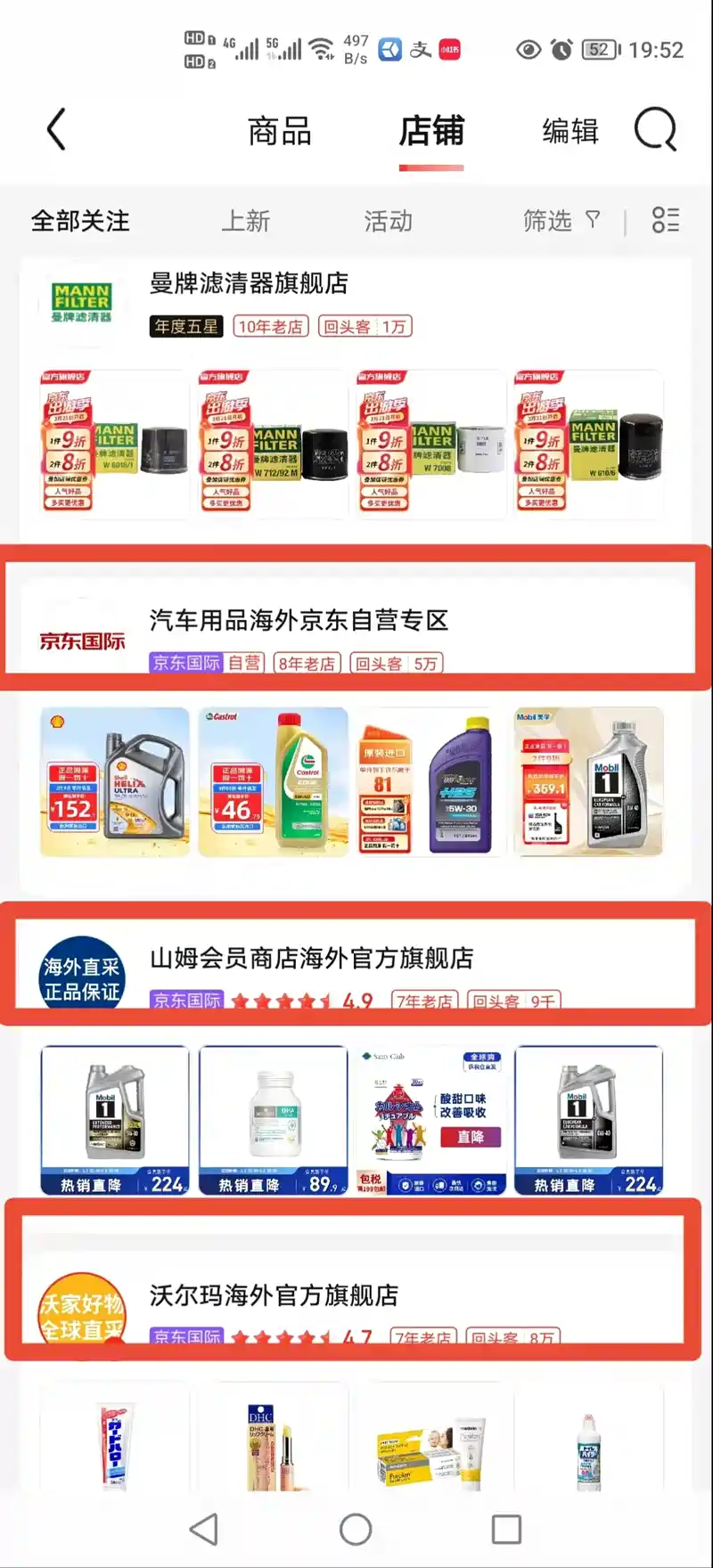Select the 全部关注 filter

80,221
